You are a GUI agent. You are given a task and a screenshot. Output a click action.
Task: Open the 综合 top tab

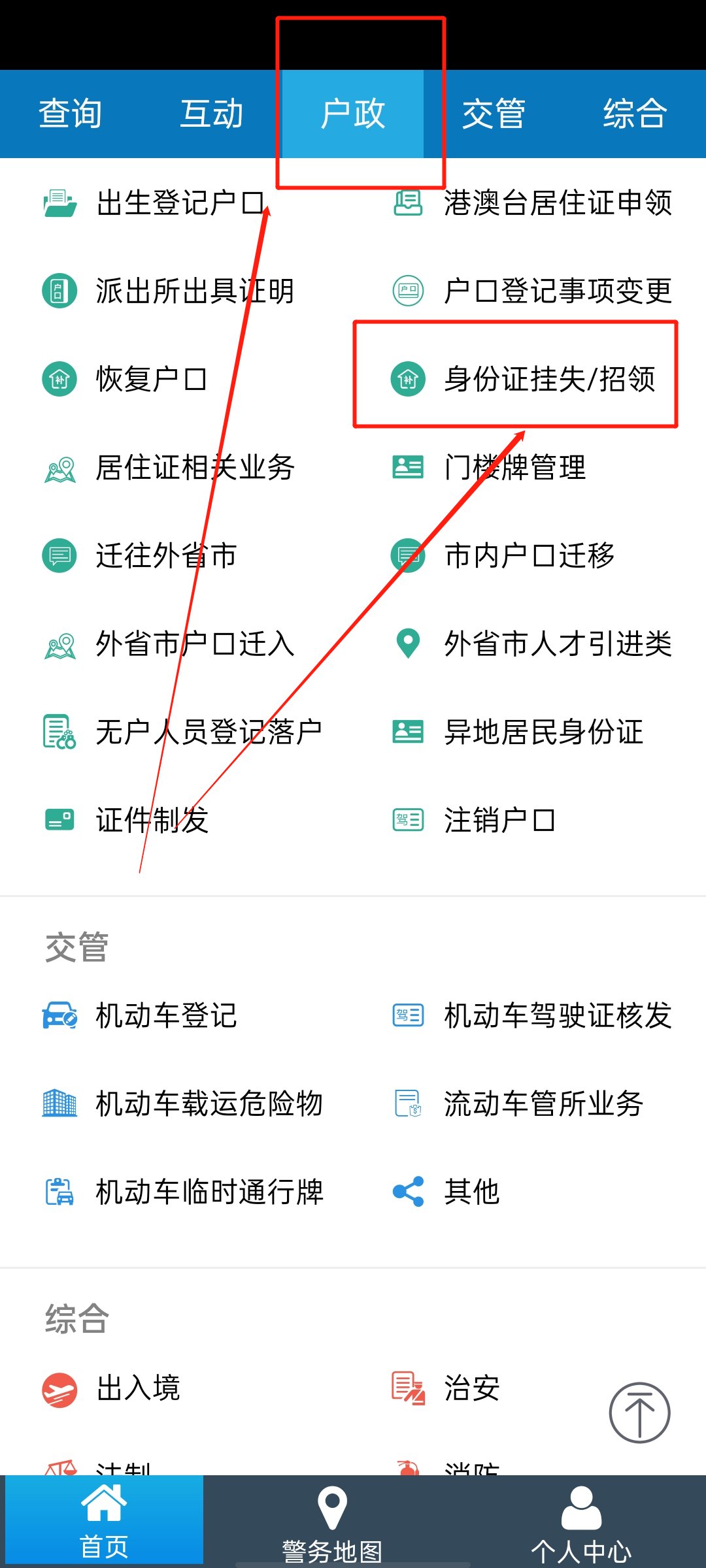tap(635, 114)
